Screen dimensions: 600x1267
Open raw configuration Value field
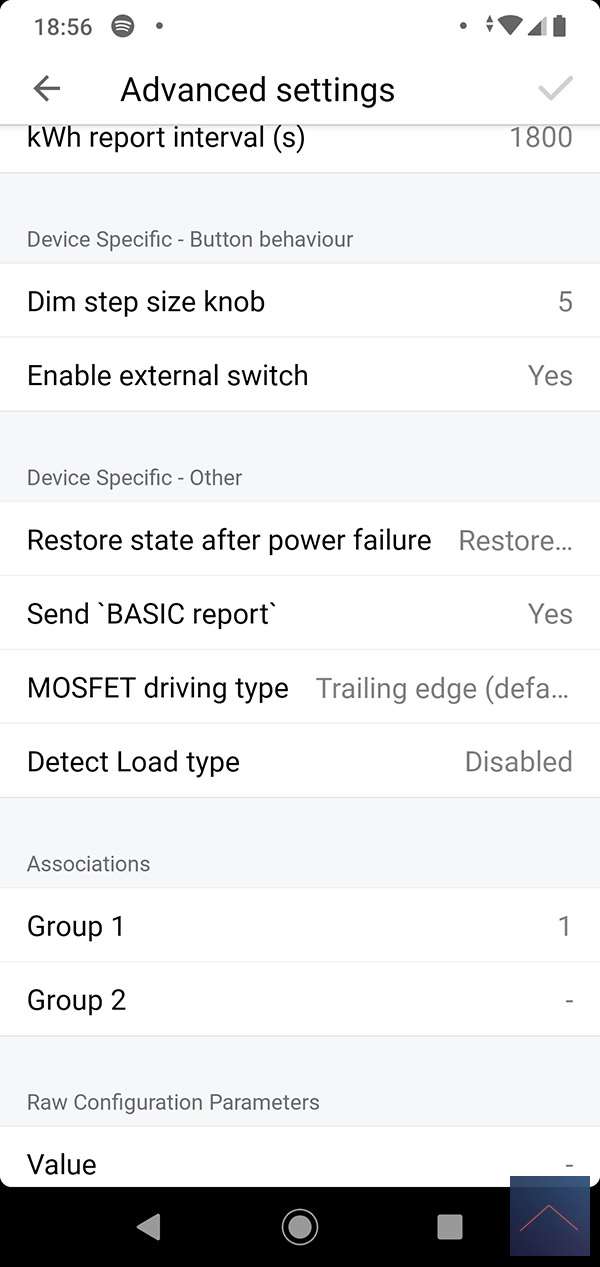pos(300,1164)
